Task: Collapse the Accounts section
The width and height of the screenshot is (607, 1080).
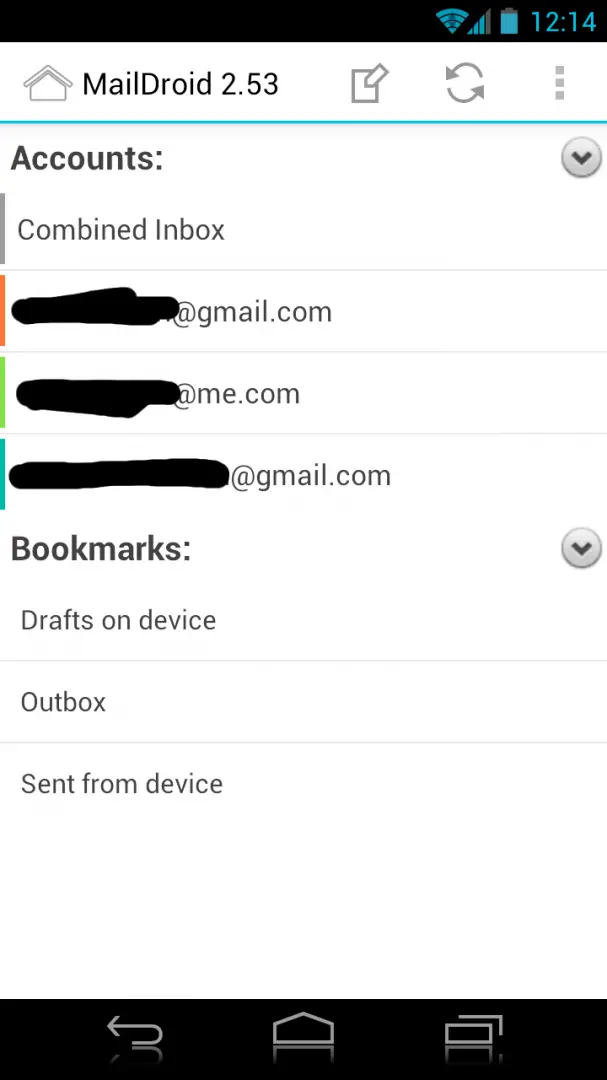Action: tap(582, 158)
